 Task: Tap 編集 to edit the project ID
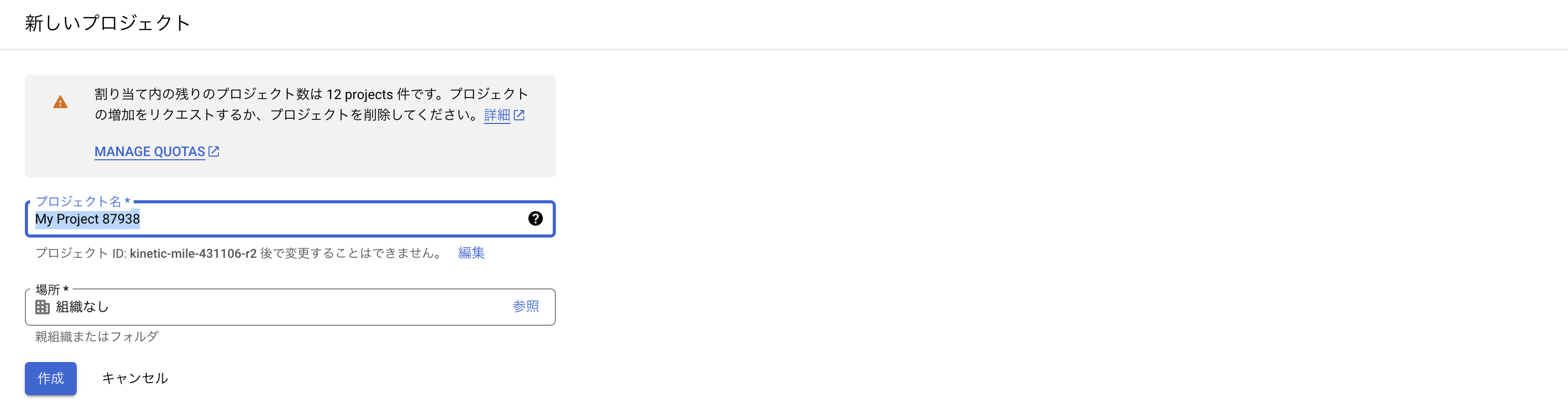coord(471,253)
